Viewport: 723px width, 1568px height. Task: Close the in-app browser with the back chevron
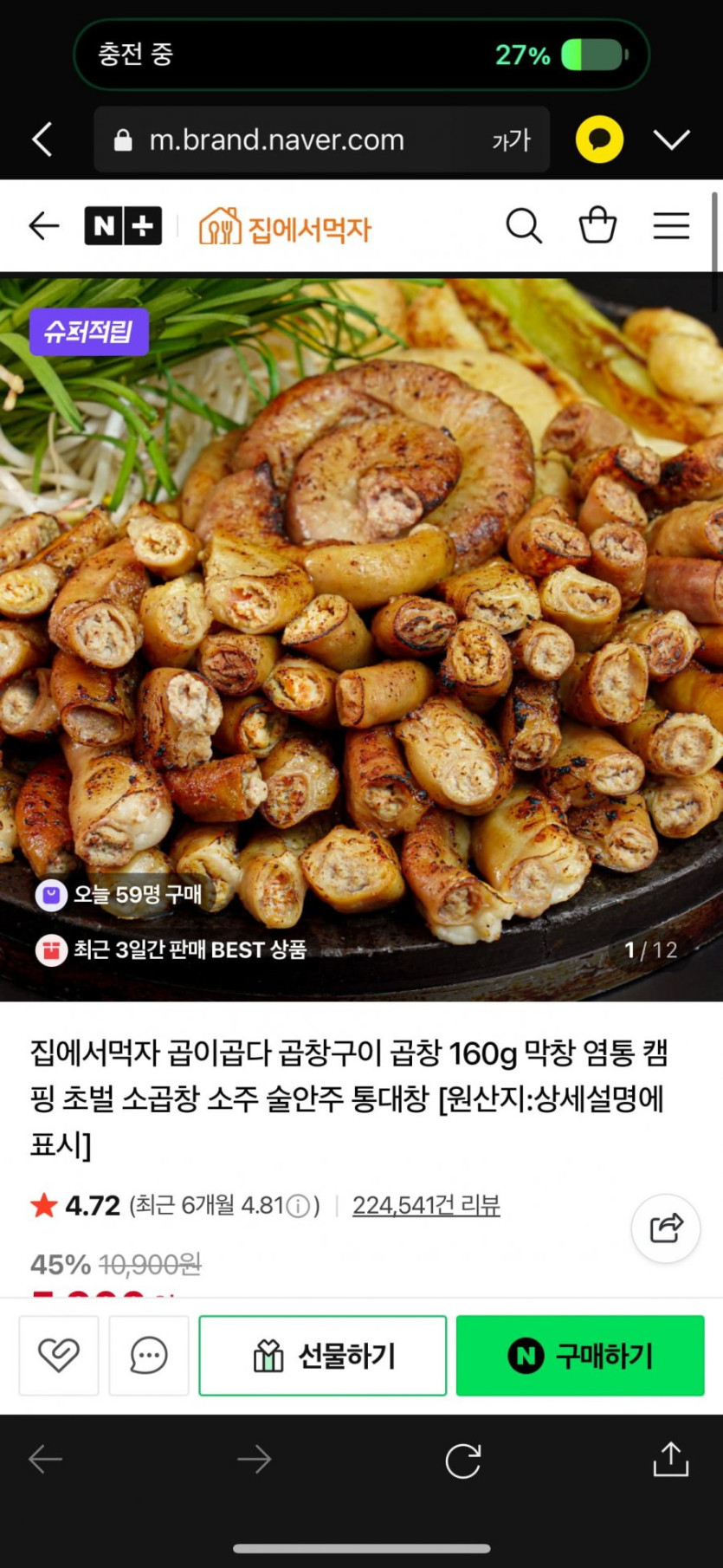pyautogui.click(x=42, y=139)
